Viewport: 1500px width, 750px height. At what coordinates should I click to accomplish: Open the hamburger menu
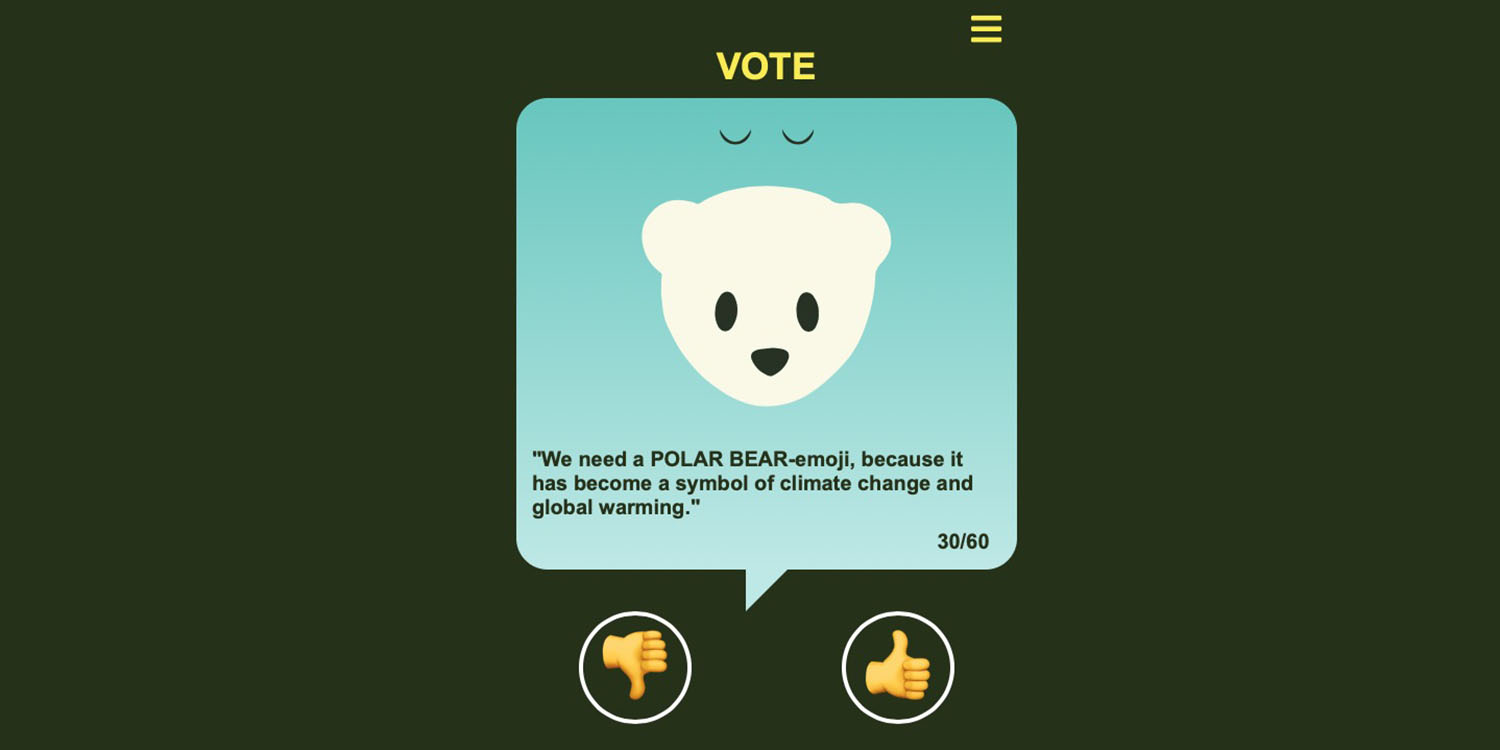(x=985, y=29)
